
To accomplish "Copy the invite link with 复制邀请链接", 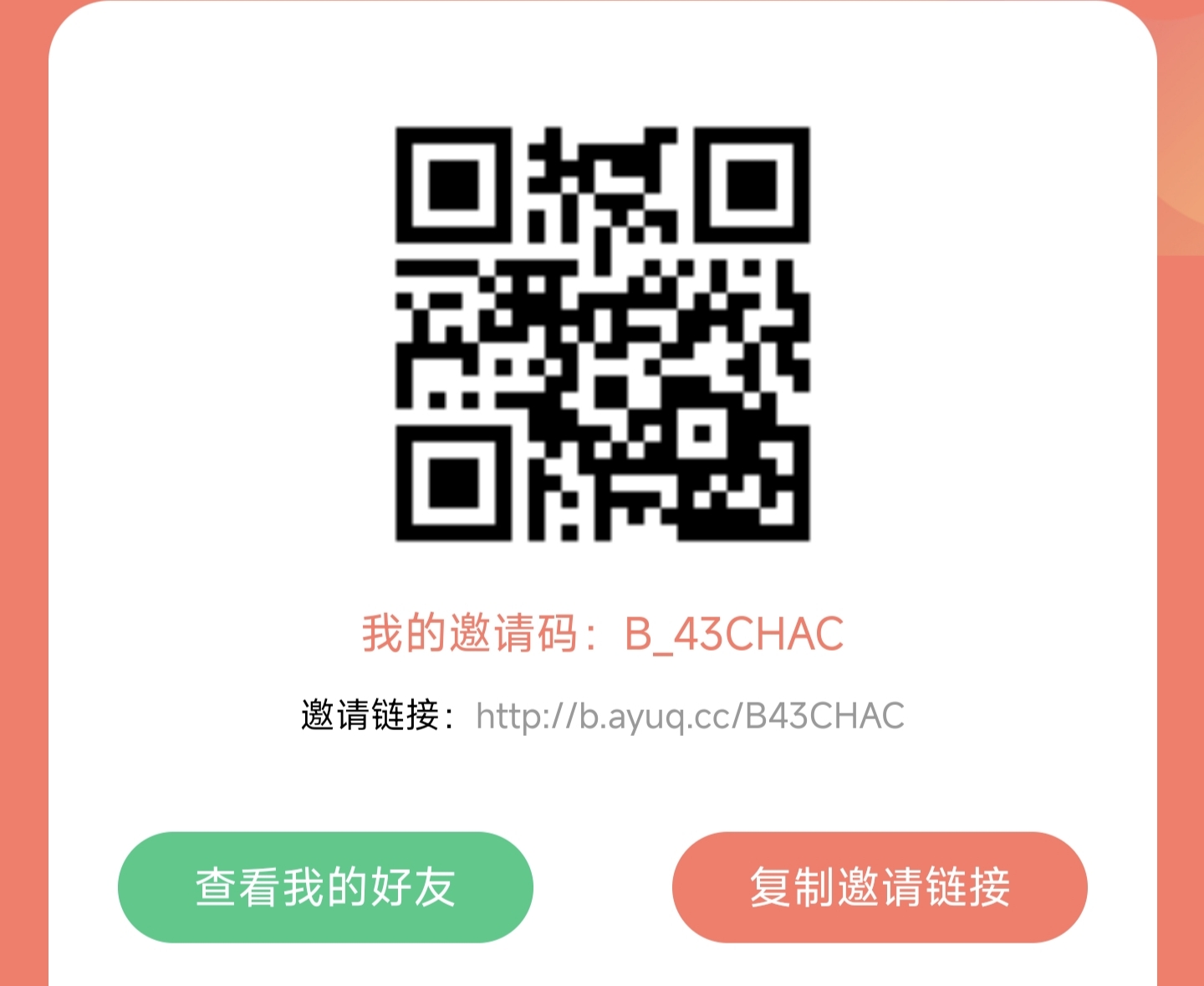I will [x=880, y=887].
